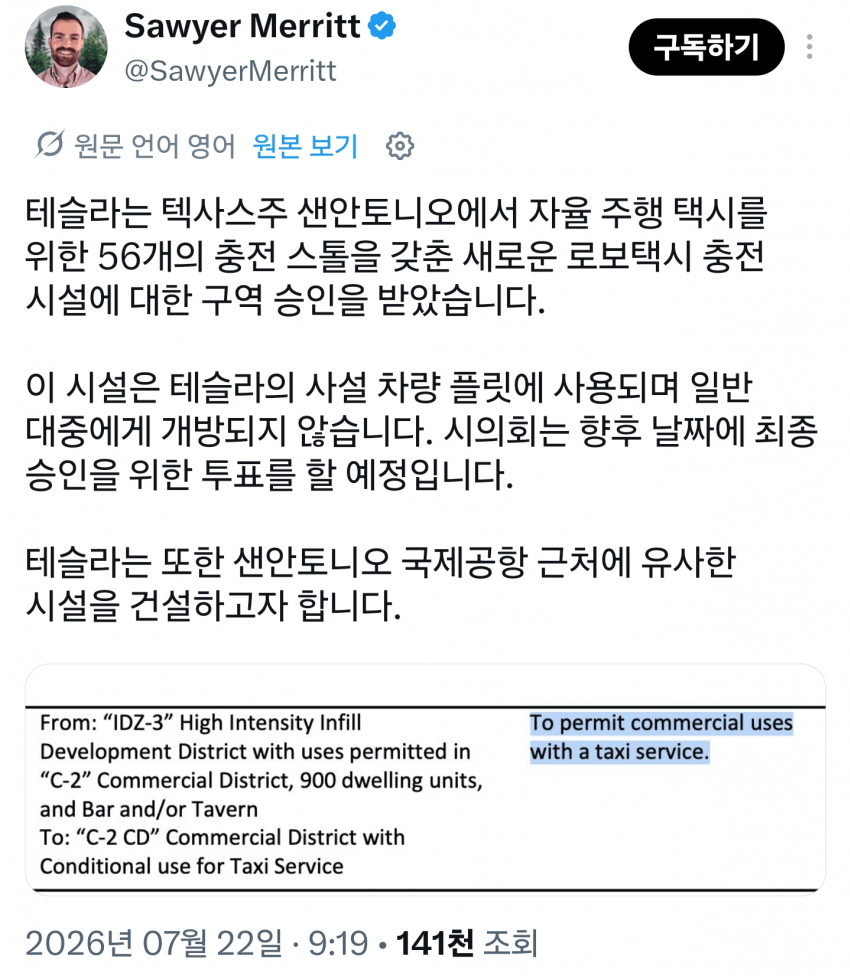Open translation settings gear icon
850x976 pixels.
[399, 146]
